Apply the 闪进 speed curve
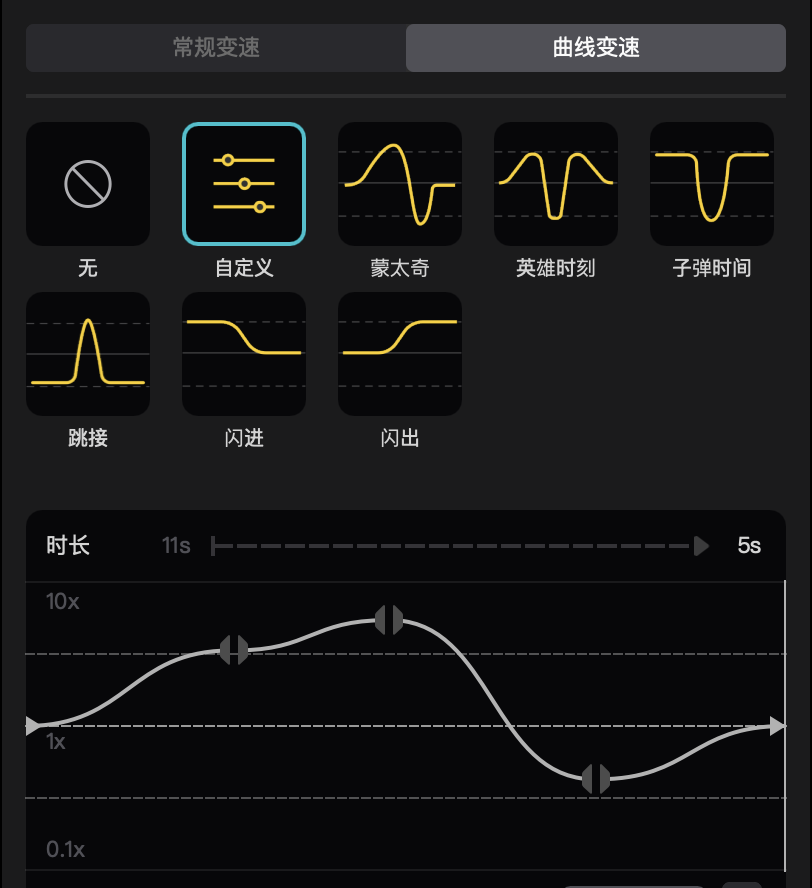Viewport: 812px width, 888px height. click(244, 354)
